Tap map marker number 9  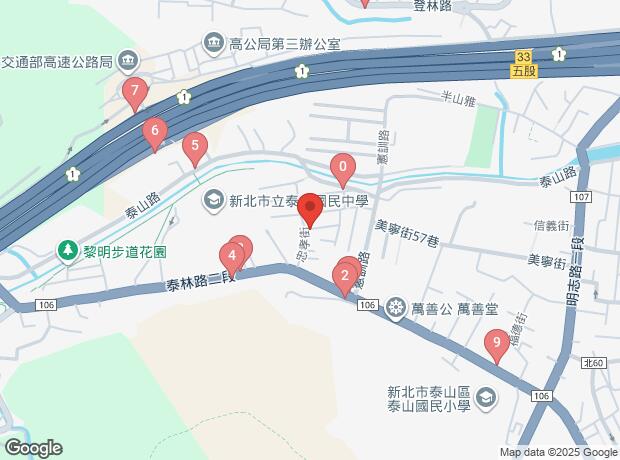(495, 343)
